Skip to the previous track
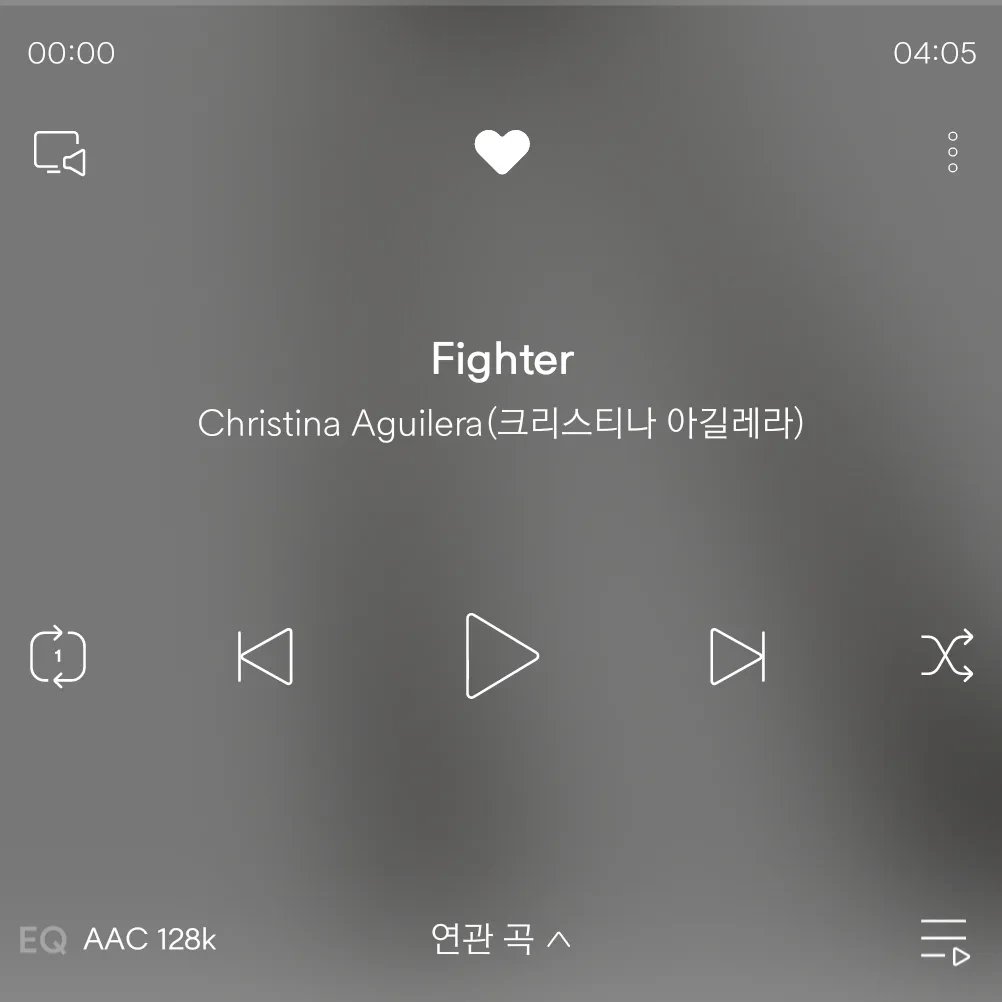The height and width of the screenshot is (1002, 1002). 265,657
